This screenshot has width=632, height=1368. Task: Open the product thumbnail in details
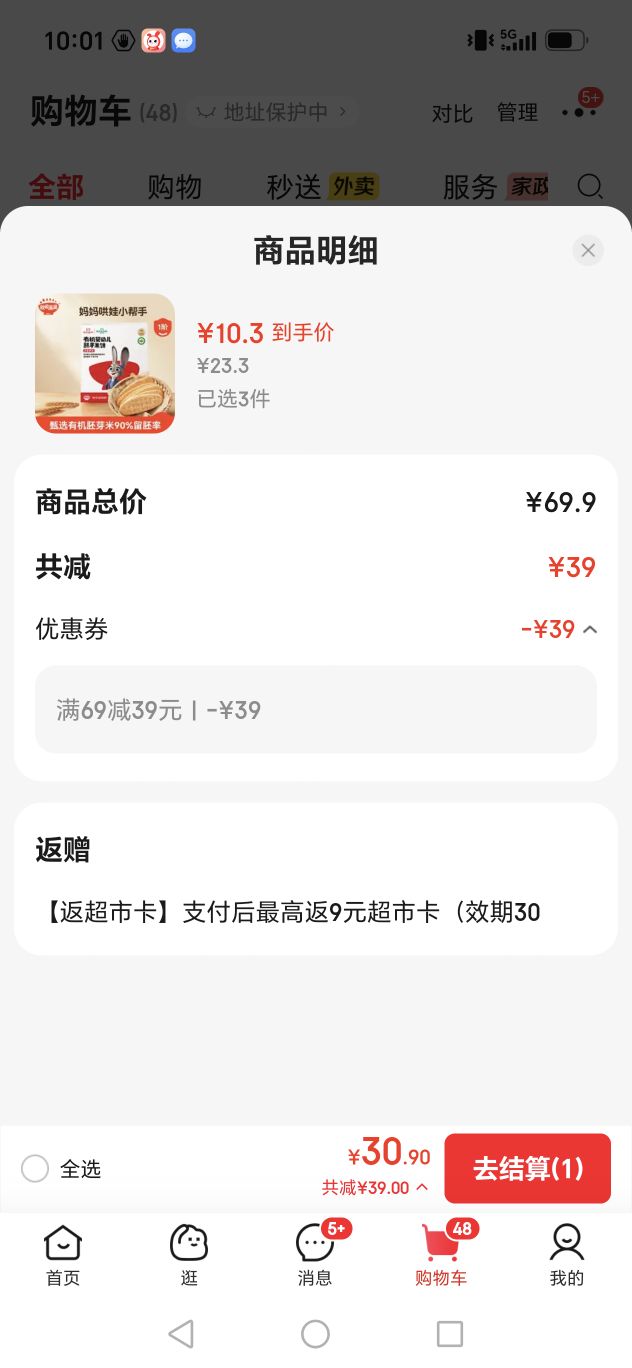(x=105, y=364)
